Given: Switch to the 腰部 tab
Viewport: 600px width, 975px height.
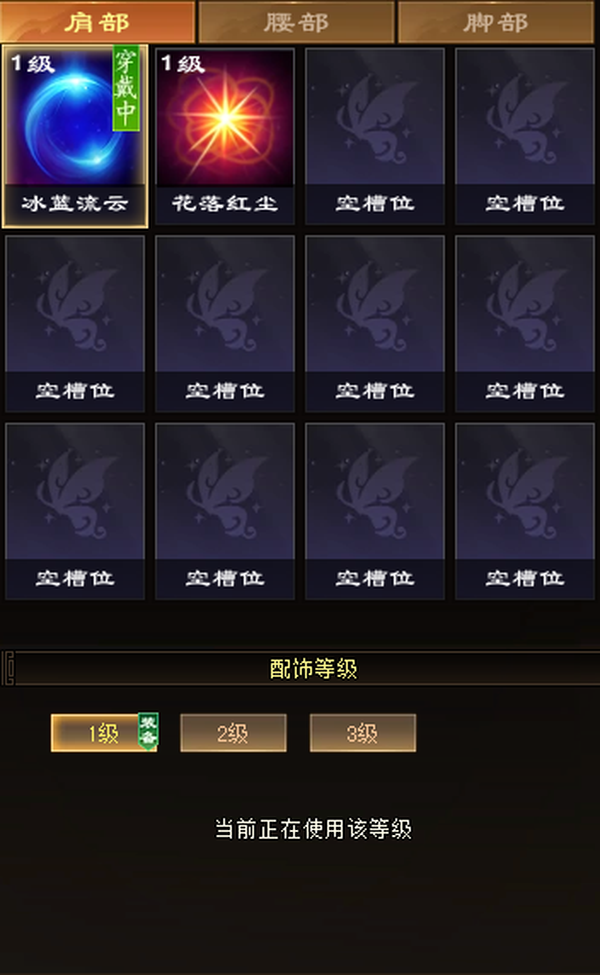Looking at the screenshot, I should coord(296,22).
